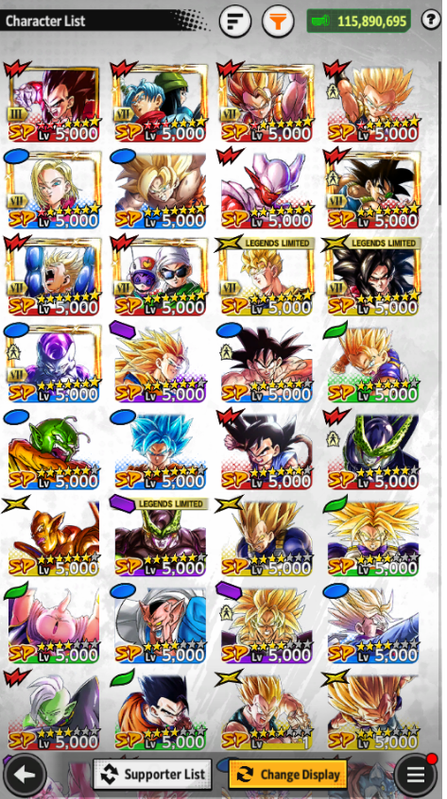This screenshot has width=447, height=799.
Task: Tap the Change Display button
Action: [x=288, y=775]
